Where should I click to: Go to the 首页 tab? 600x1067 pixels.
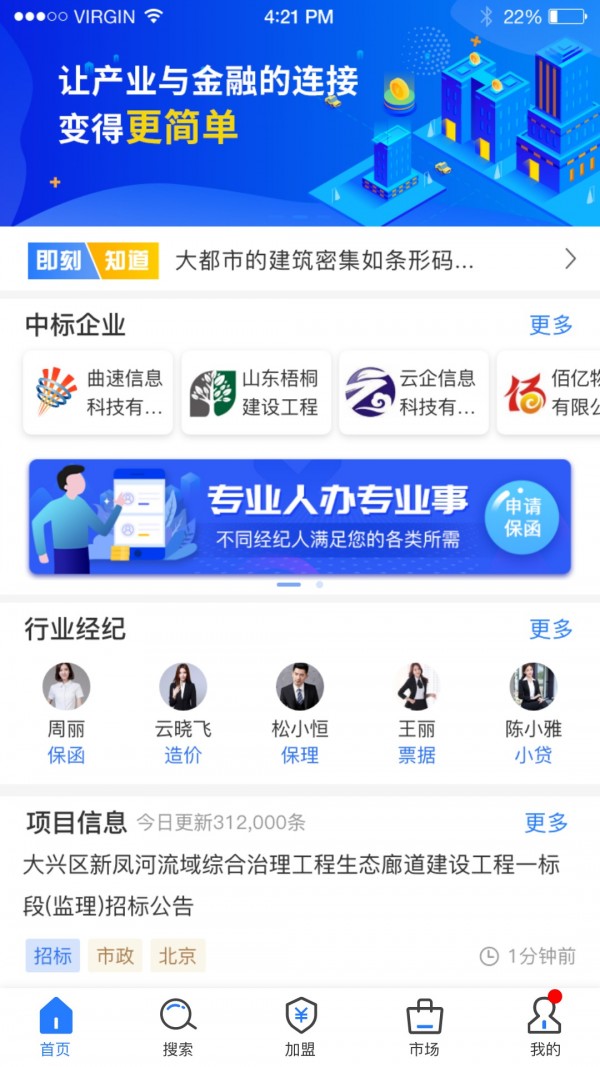tap(56, 1027)
